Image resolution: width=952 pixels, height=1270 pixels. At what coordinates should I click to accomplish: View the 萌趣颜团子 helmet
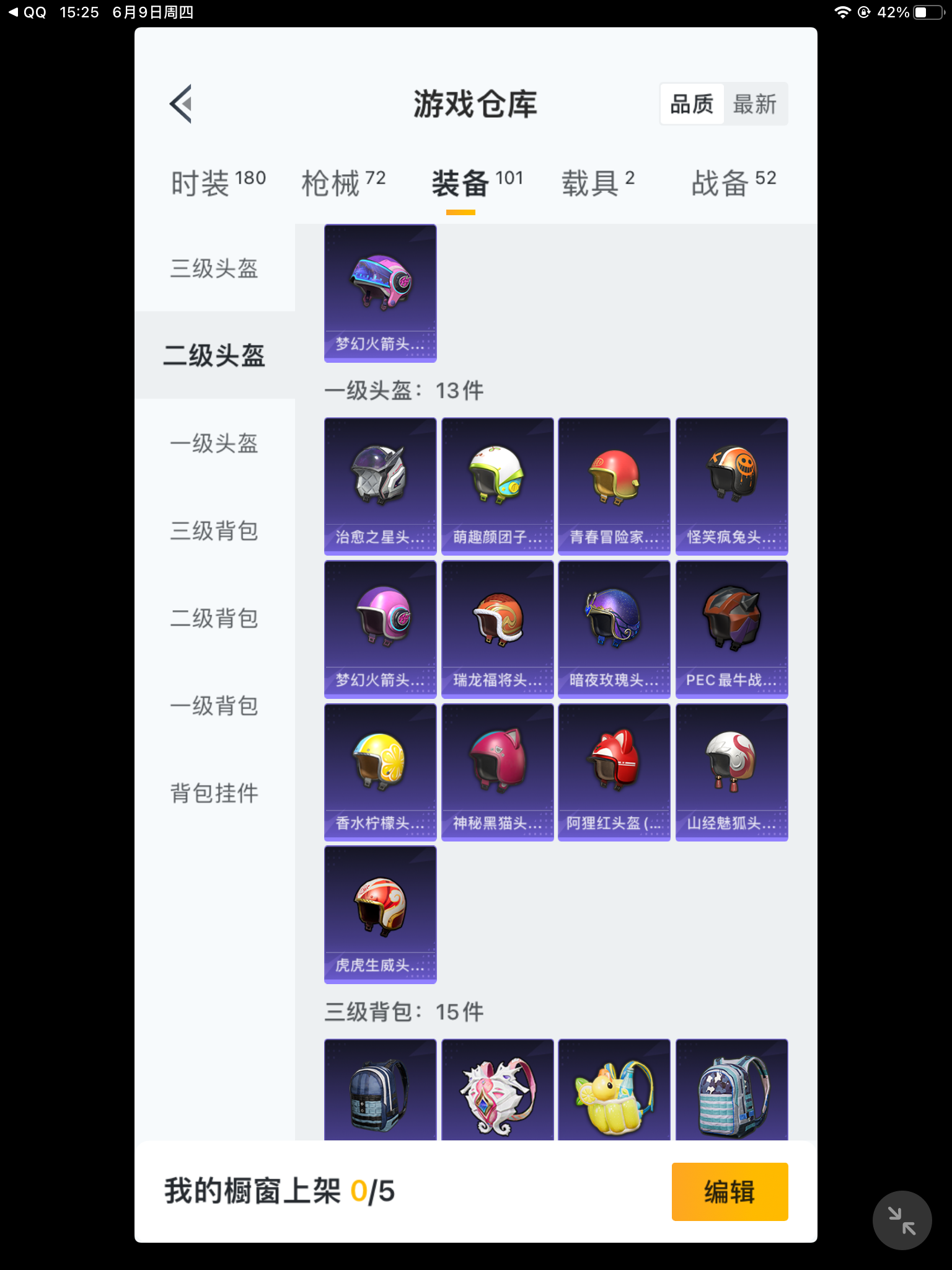[497, 486]
